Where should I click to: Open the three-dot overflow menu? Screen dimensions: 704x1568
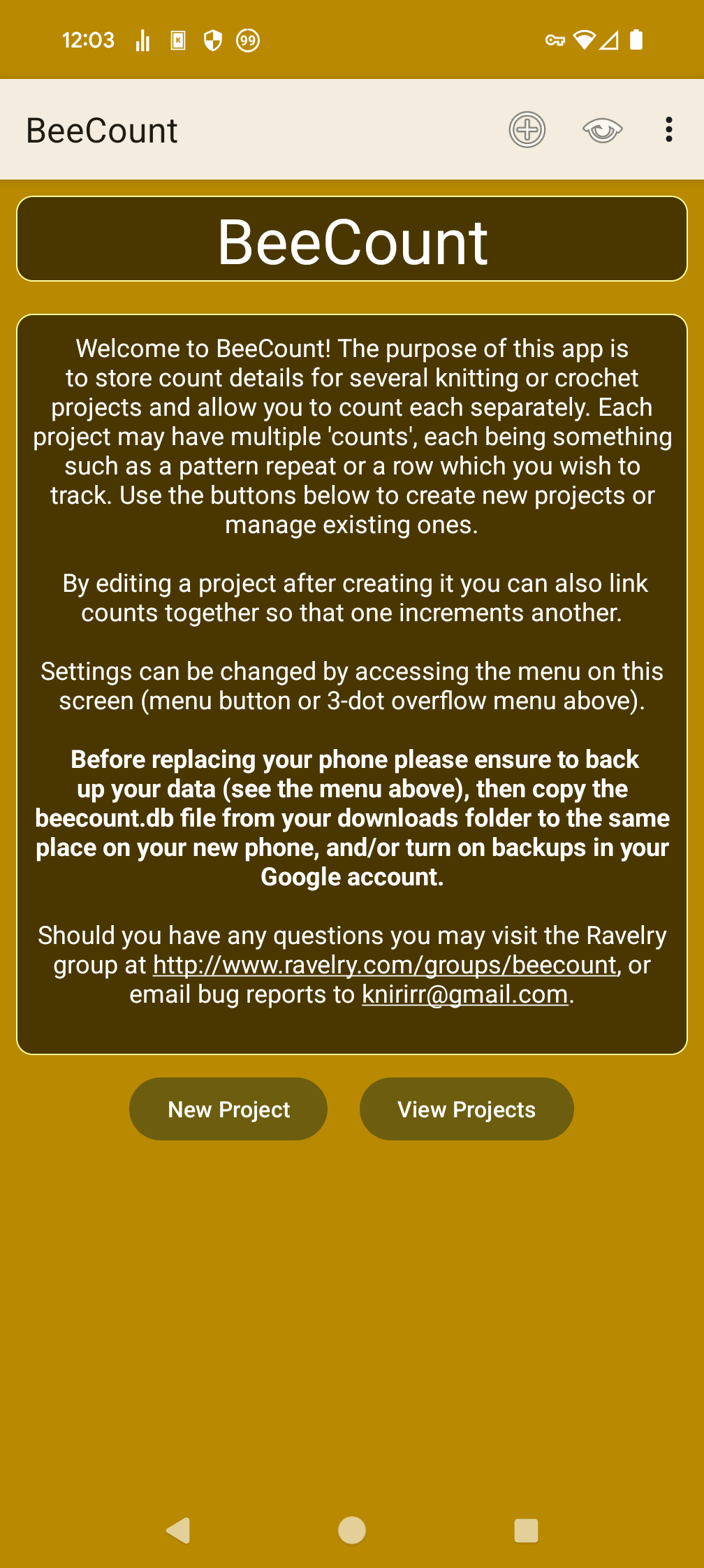click(668, 130)
